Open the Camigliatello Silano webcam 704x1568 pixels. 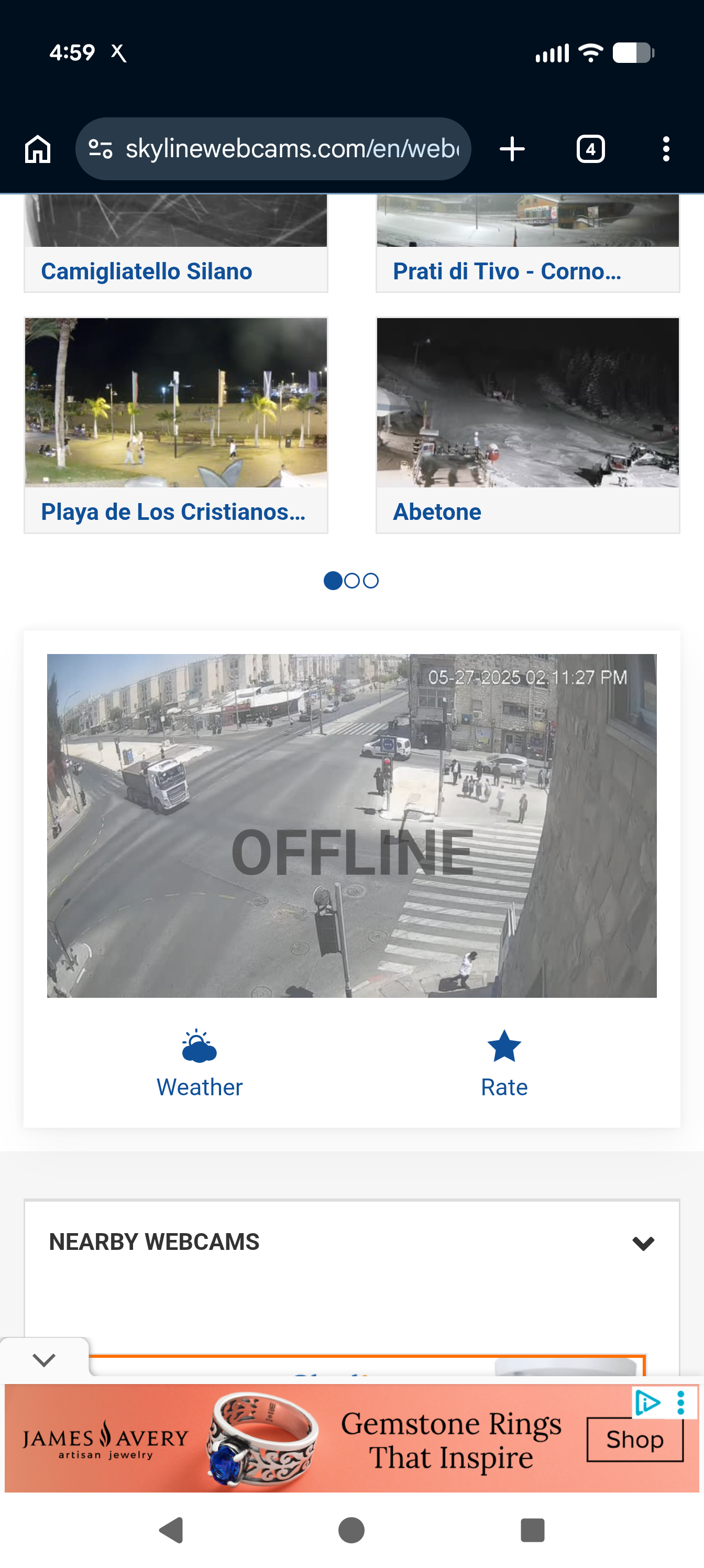click(x=146, y=271)
